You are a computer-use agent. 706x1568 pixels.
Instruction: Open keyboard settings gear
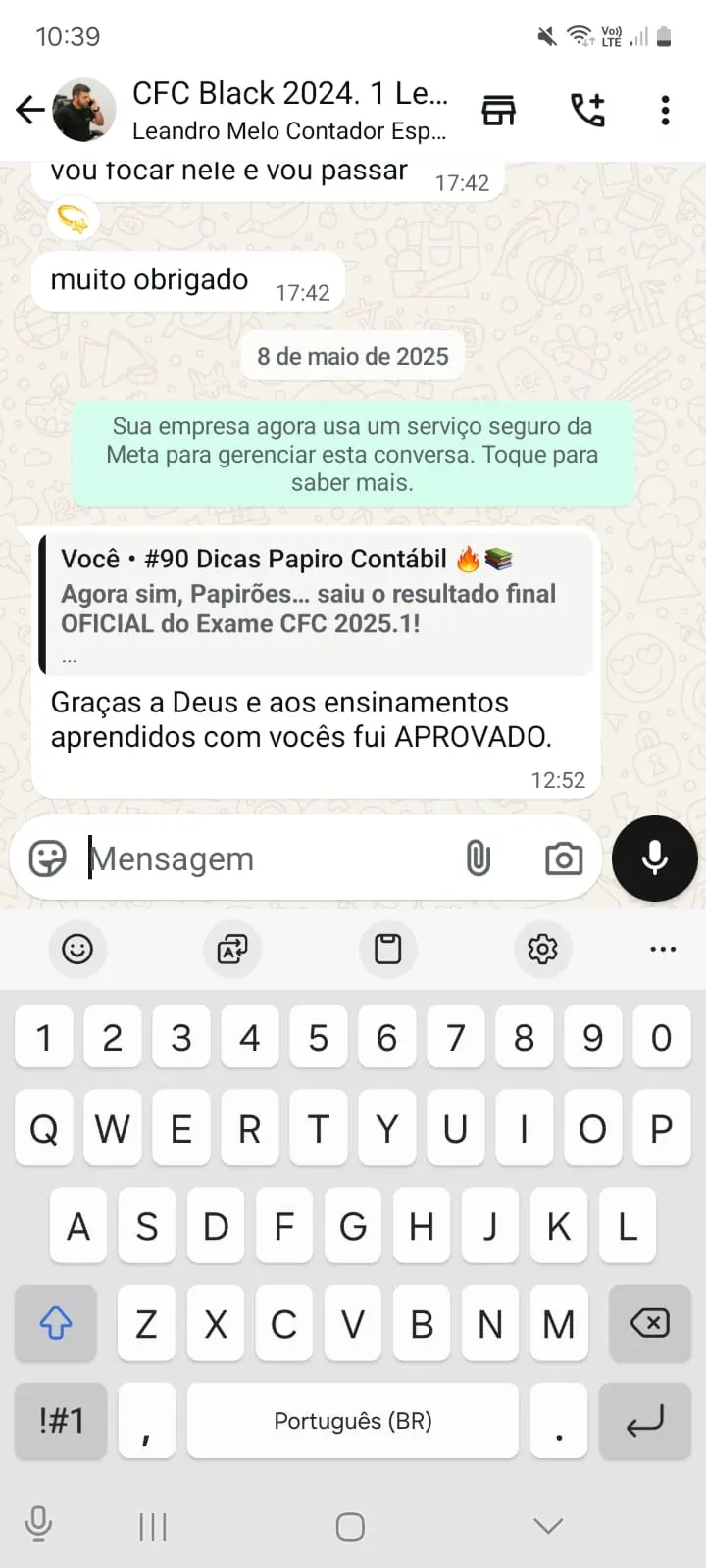click(542, 949)
